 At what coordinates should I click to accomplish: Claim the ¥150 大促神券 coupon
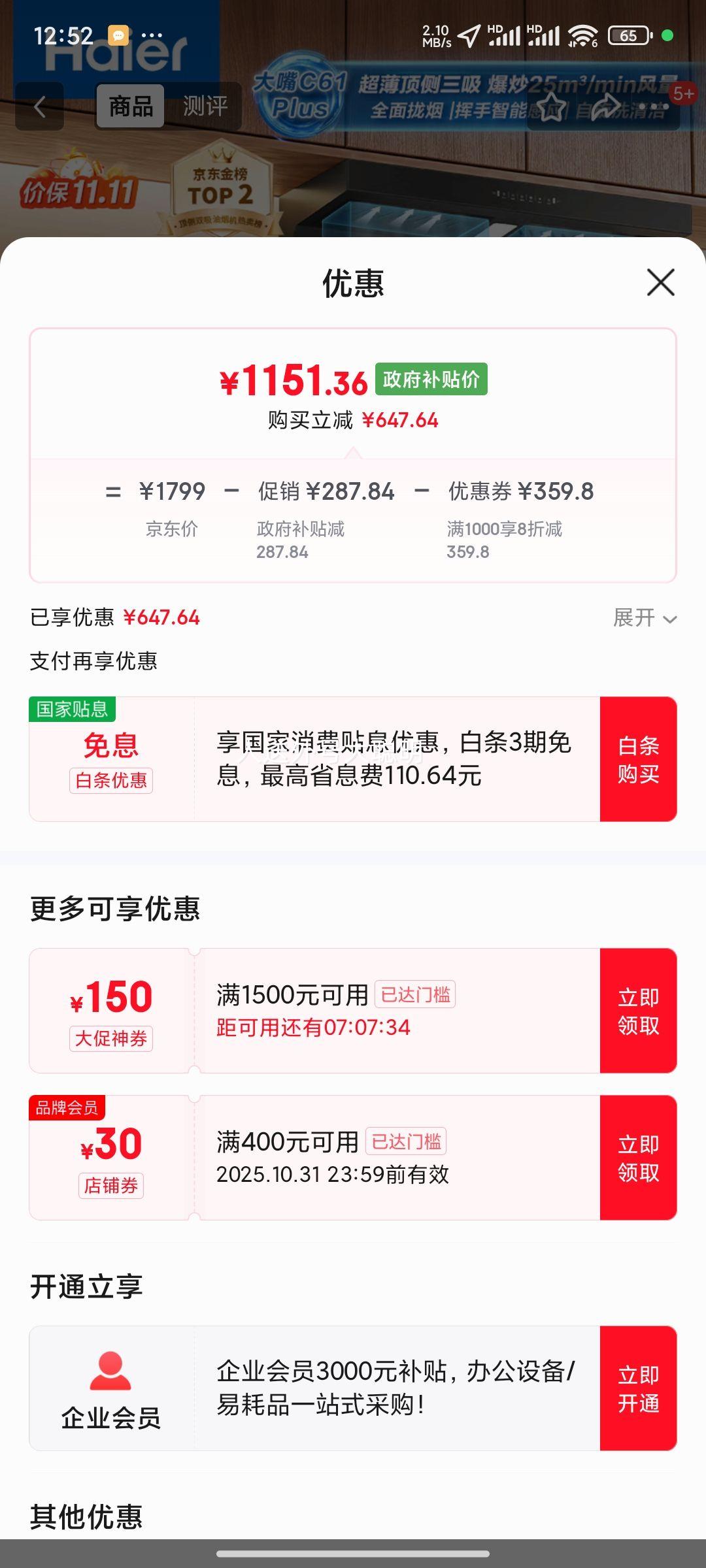tap(638, 1011)
